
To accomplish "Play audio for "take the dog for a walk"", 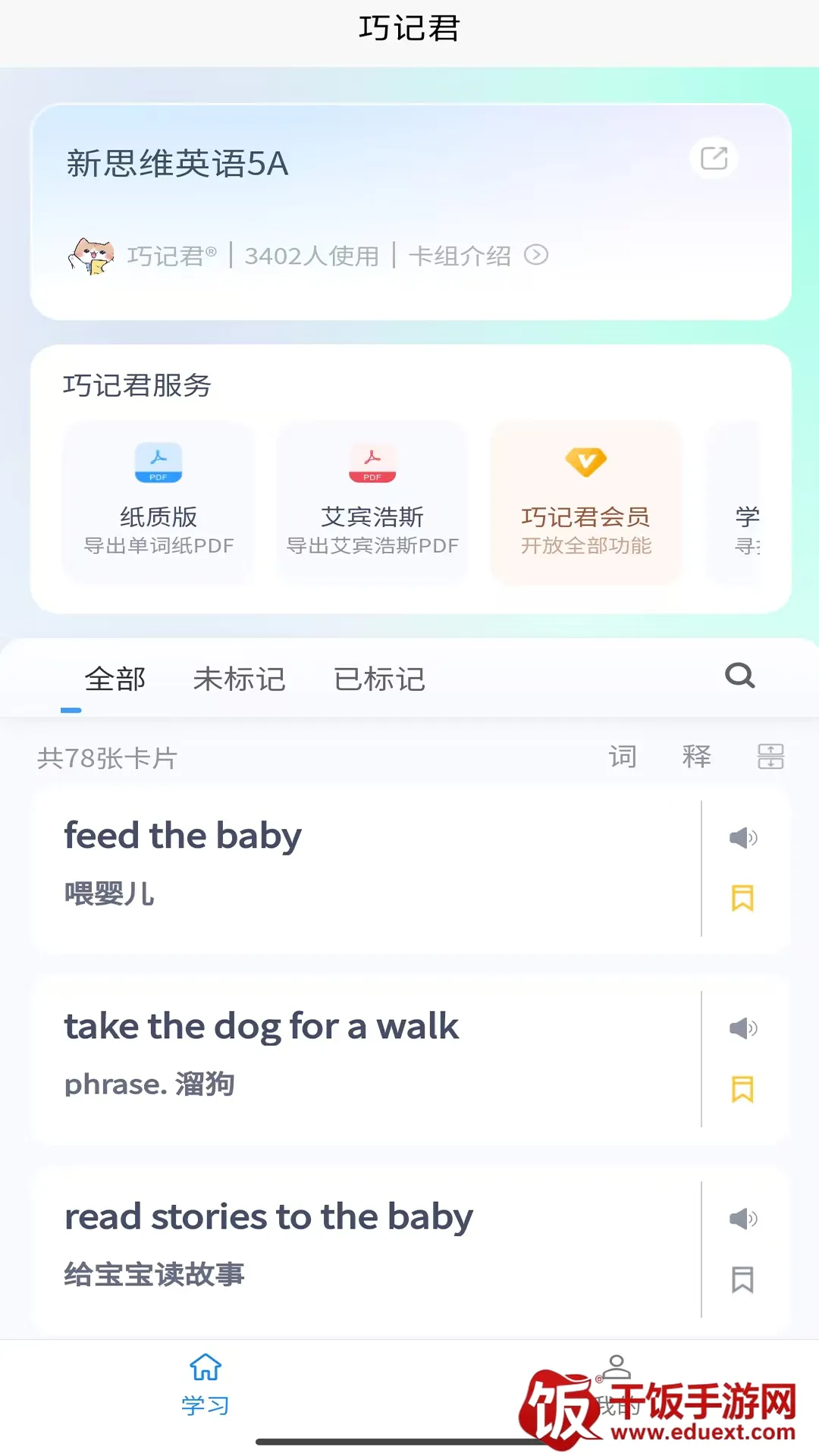I will 742,1028.
